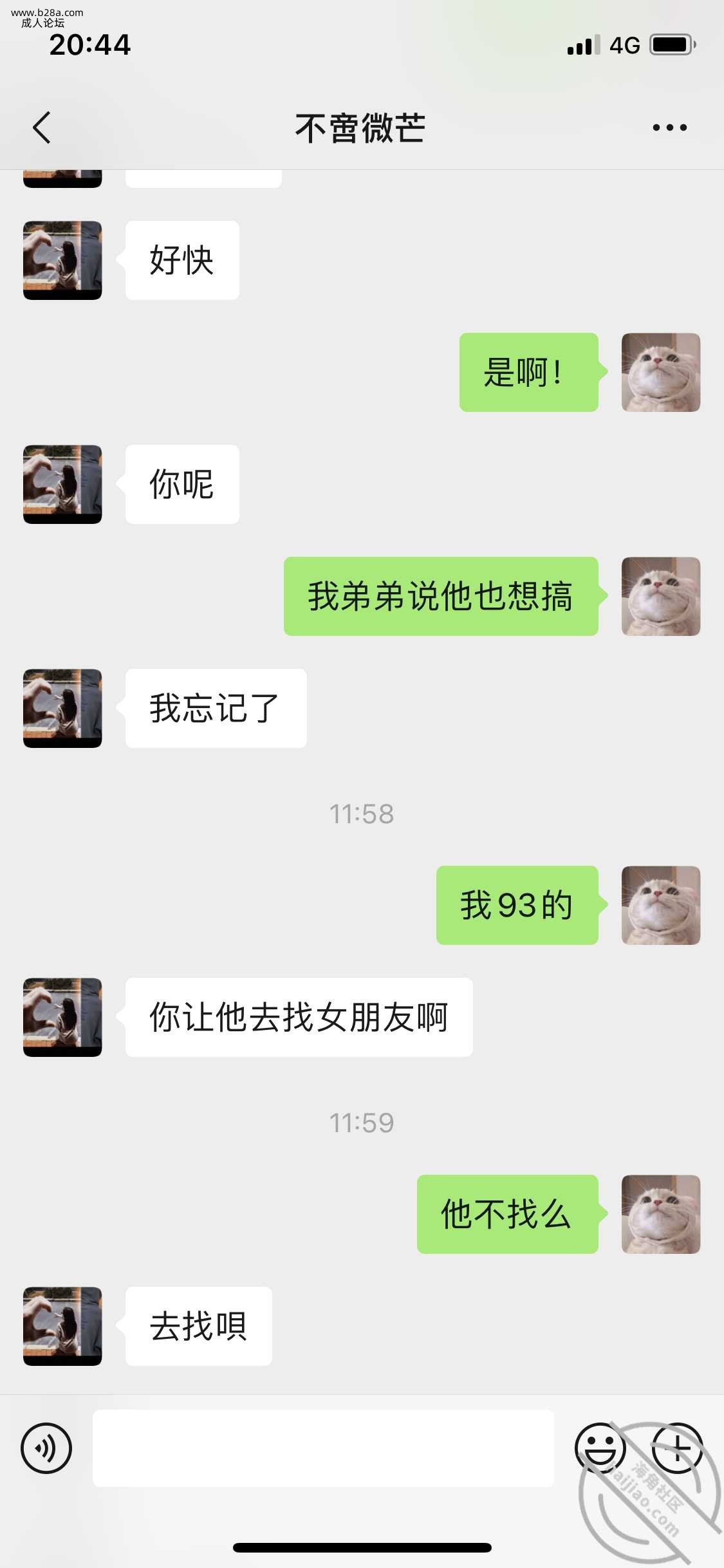Tap the cat avatar beside 我93的

click(660, 905)
